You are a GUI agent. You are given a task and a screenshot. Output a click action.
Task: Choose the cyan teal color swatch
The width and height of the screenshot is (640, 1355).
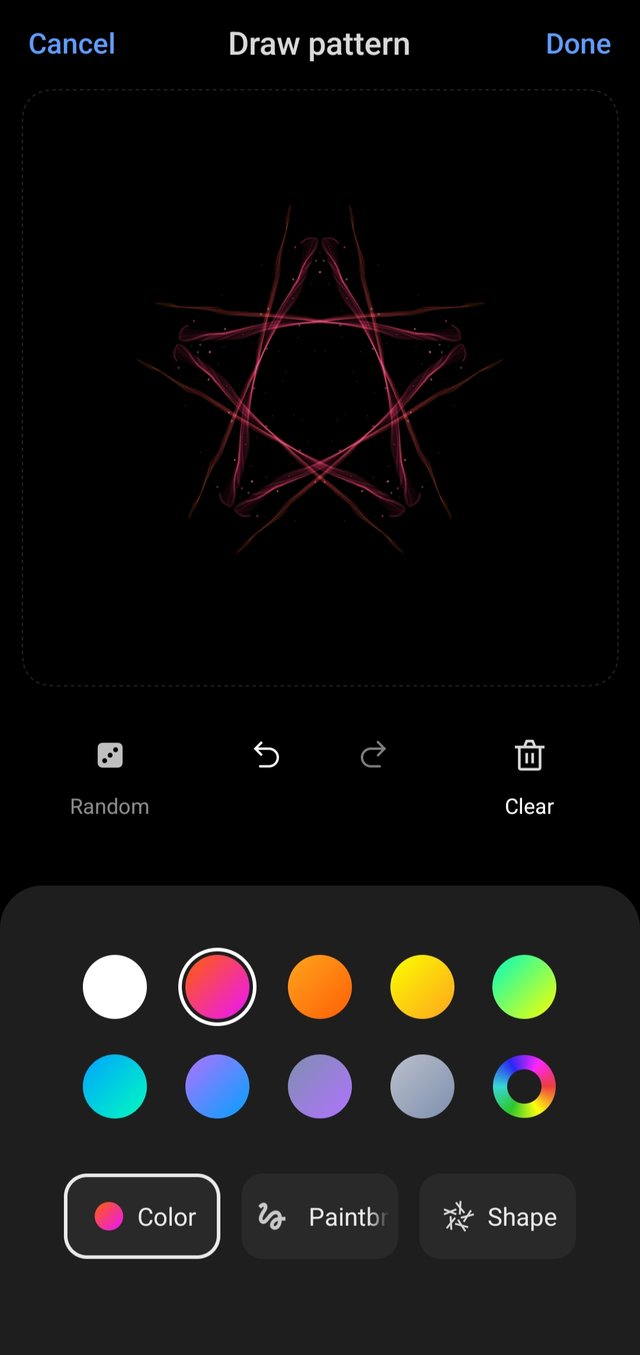point(115,1086)
